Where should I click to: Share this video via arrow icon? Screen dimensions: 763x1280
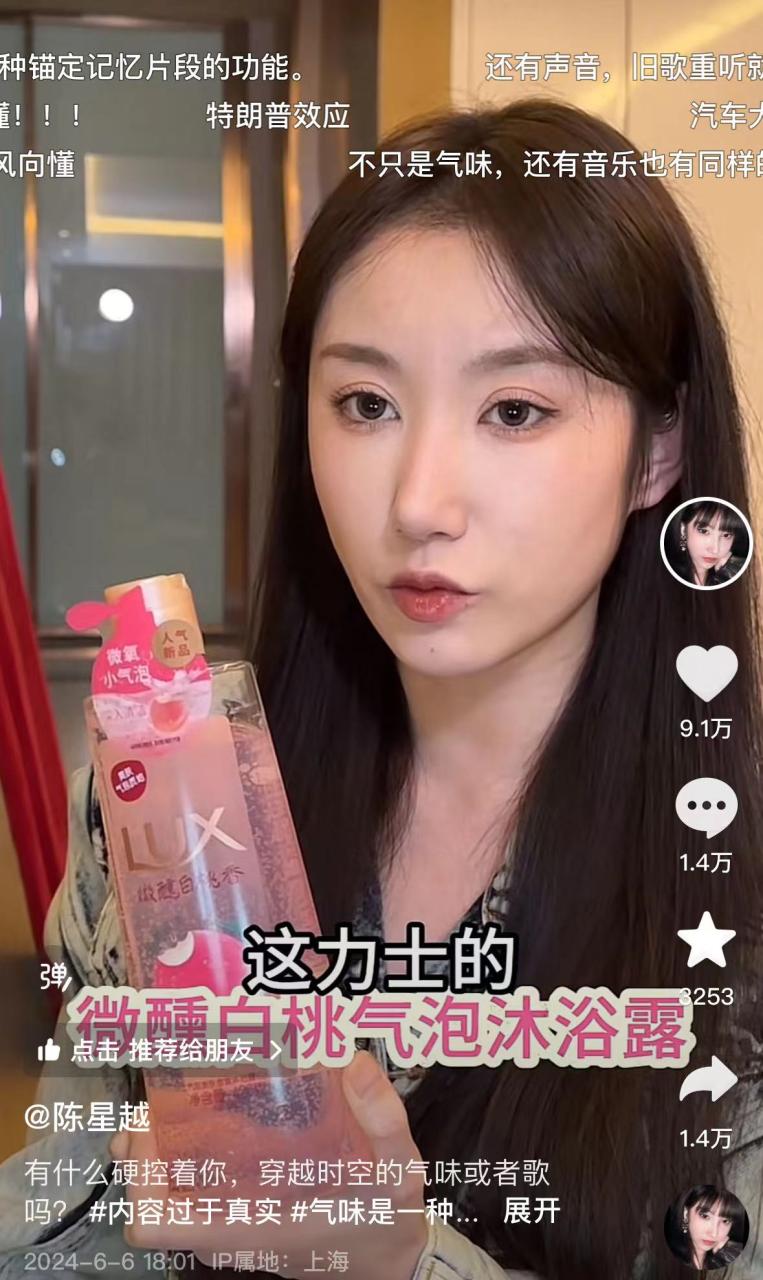pos(706,1080)
